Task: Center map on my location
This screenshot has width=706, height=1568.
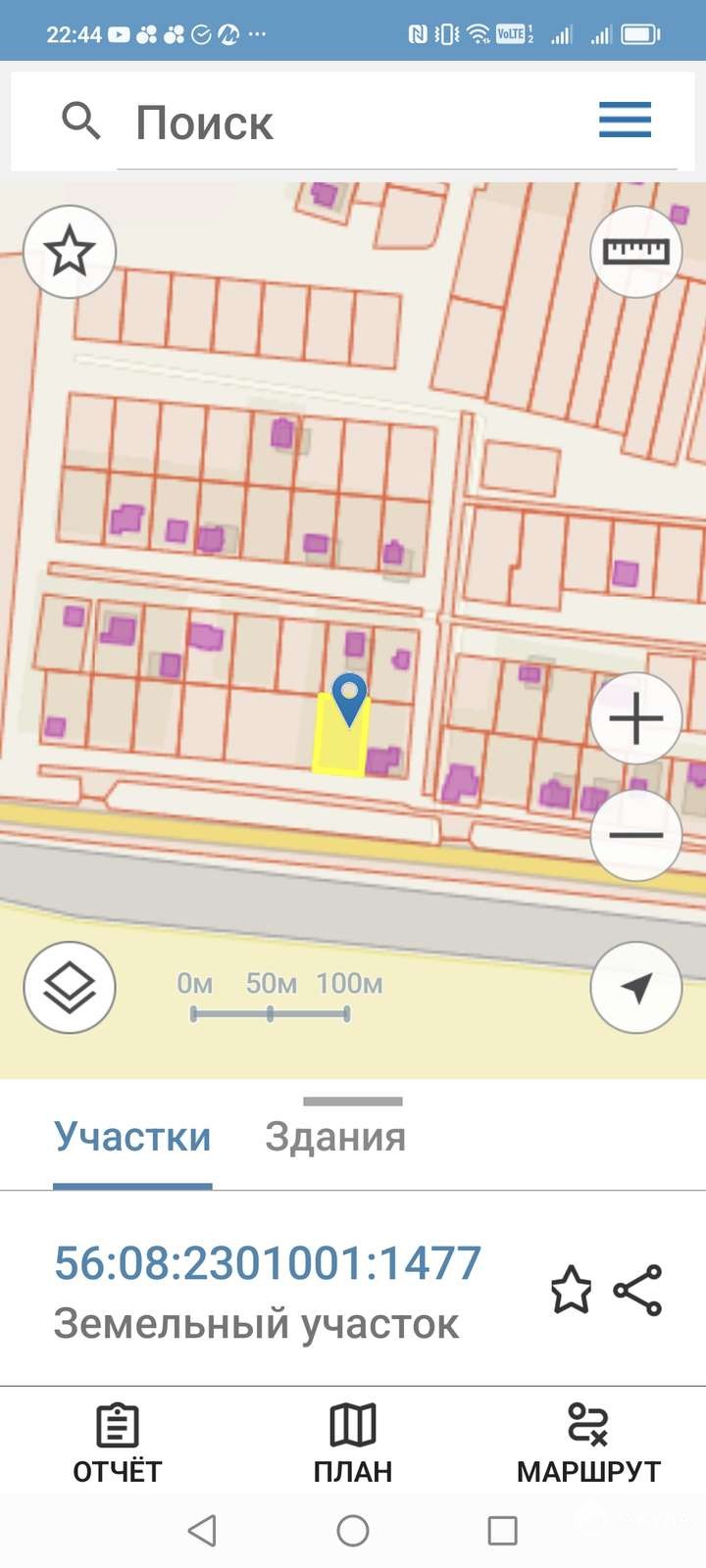Action: click(636, 987)
